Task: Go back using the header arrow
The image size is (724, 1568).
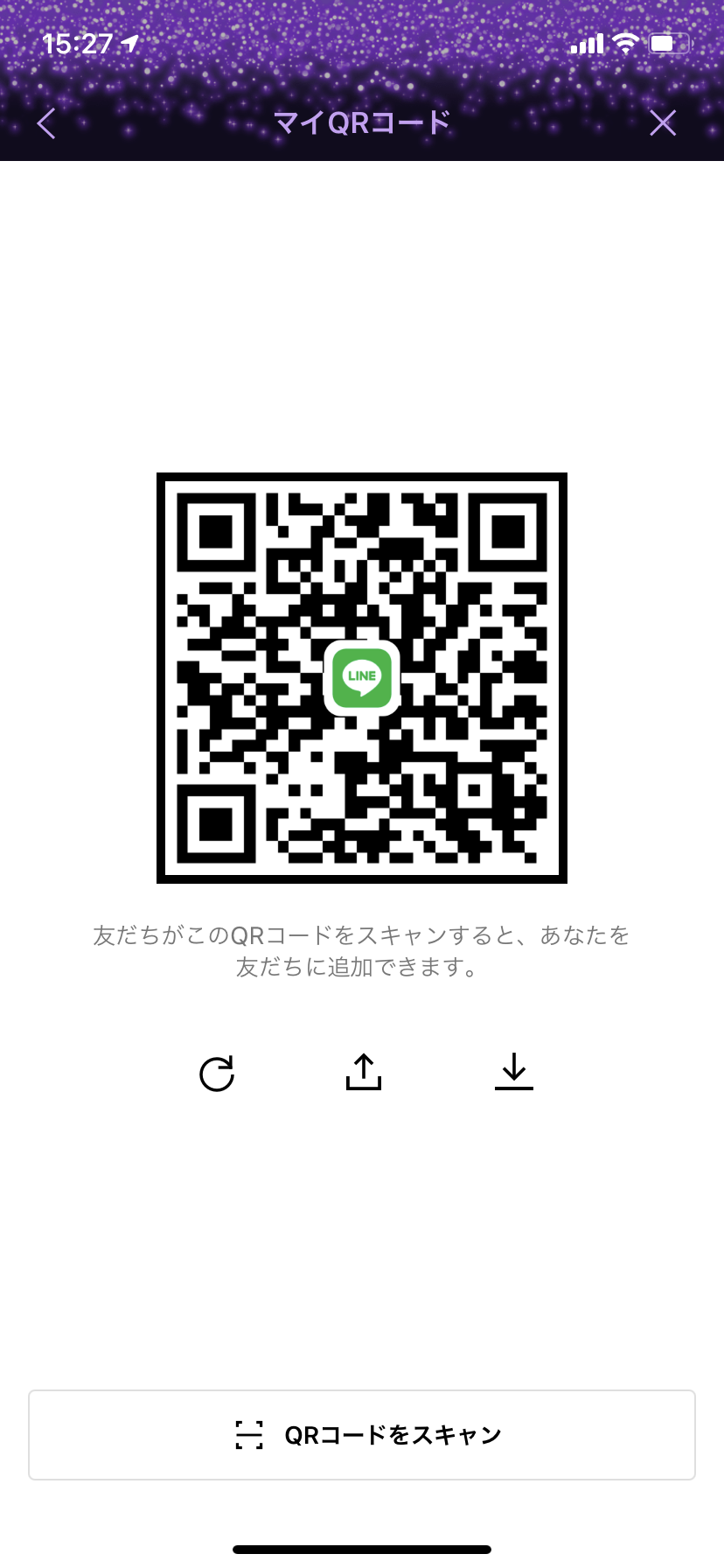Action: coord(47,123)
